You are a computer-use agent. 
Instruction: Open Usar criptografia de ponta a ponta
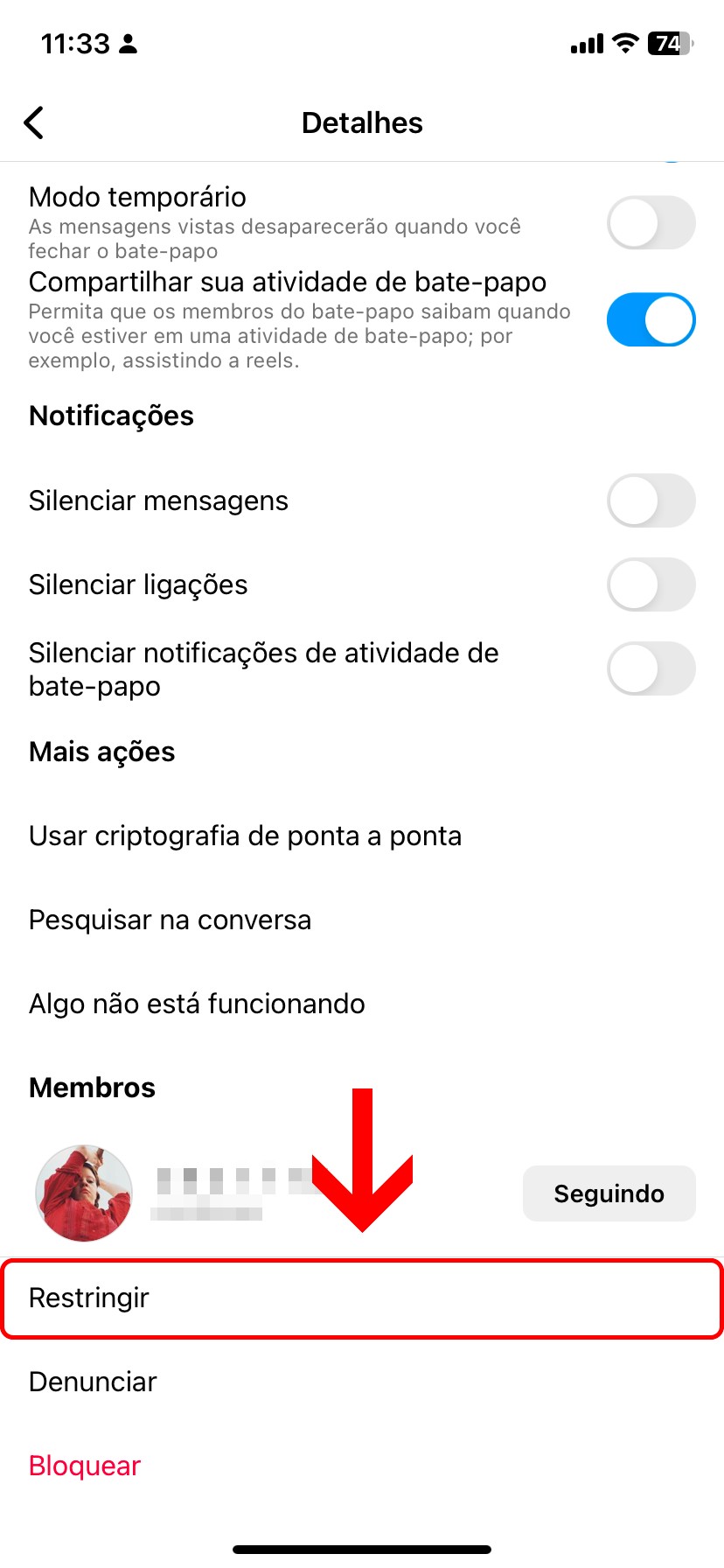coord(245,836)
